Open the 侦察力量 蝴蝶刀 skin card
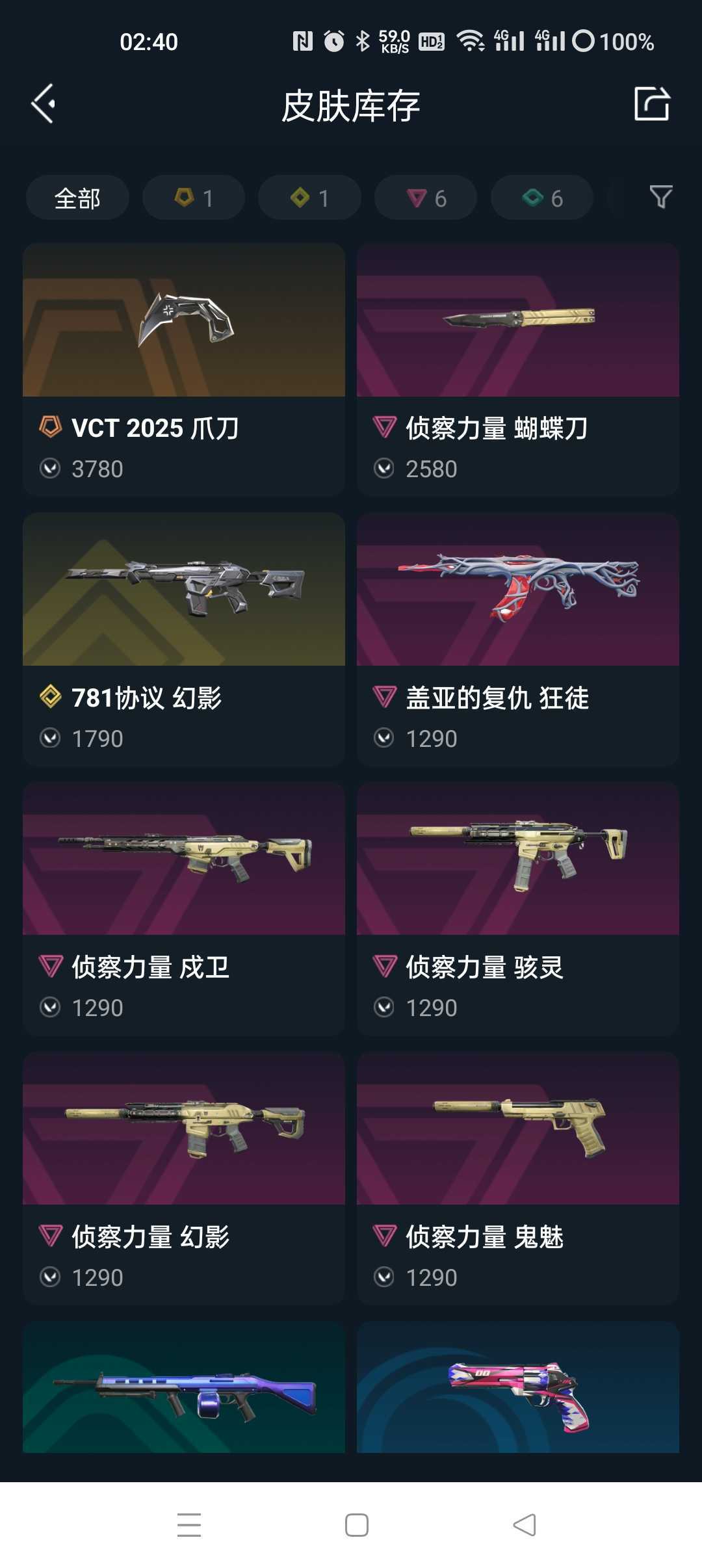The image size is (702, 1568). (x=518, y=370)
